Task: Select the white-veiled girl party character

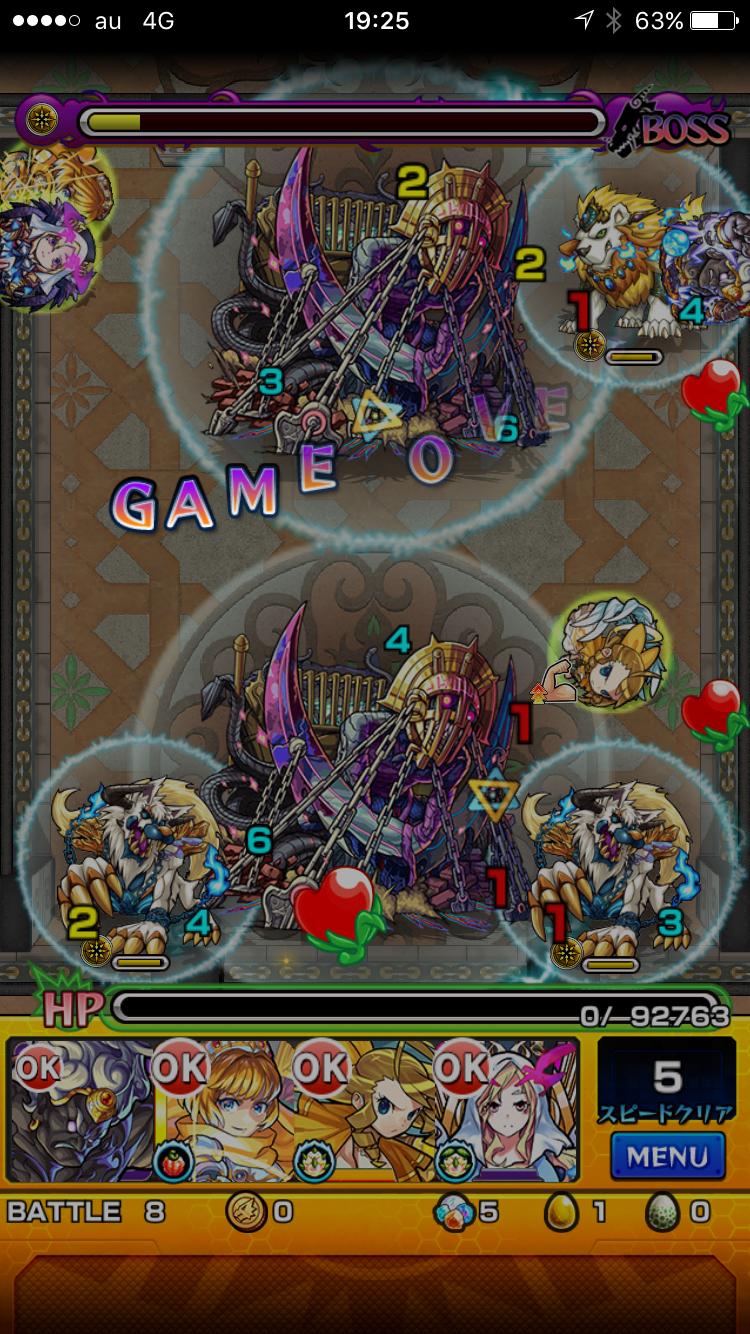Action: point(508,1110)
